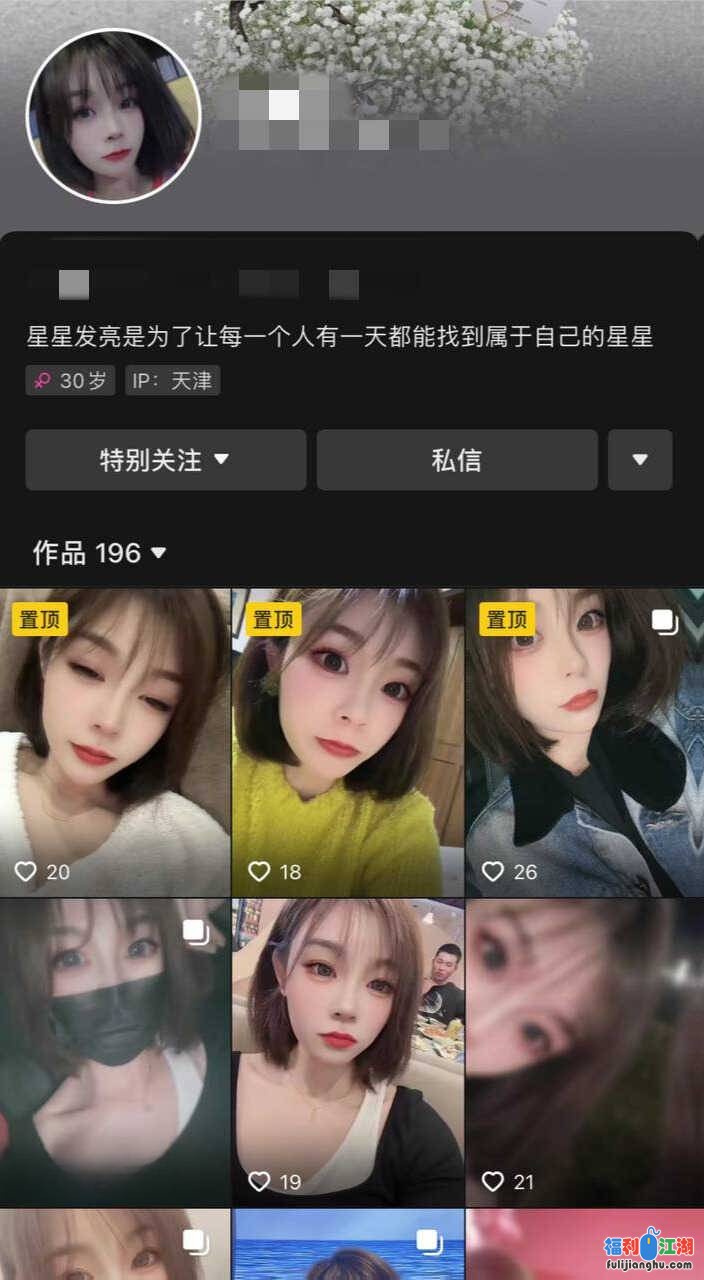Open the pinned yellow sweater video with 18 likes

point(348,742)
